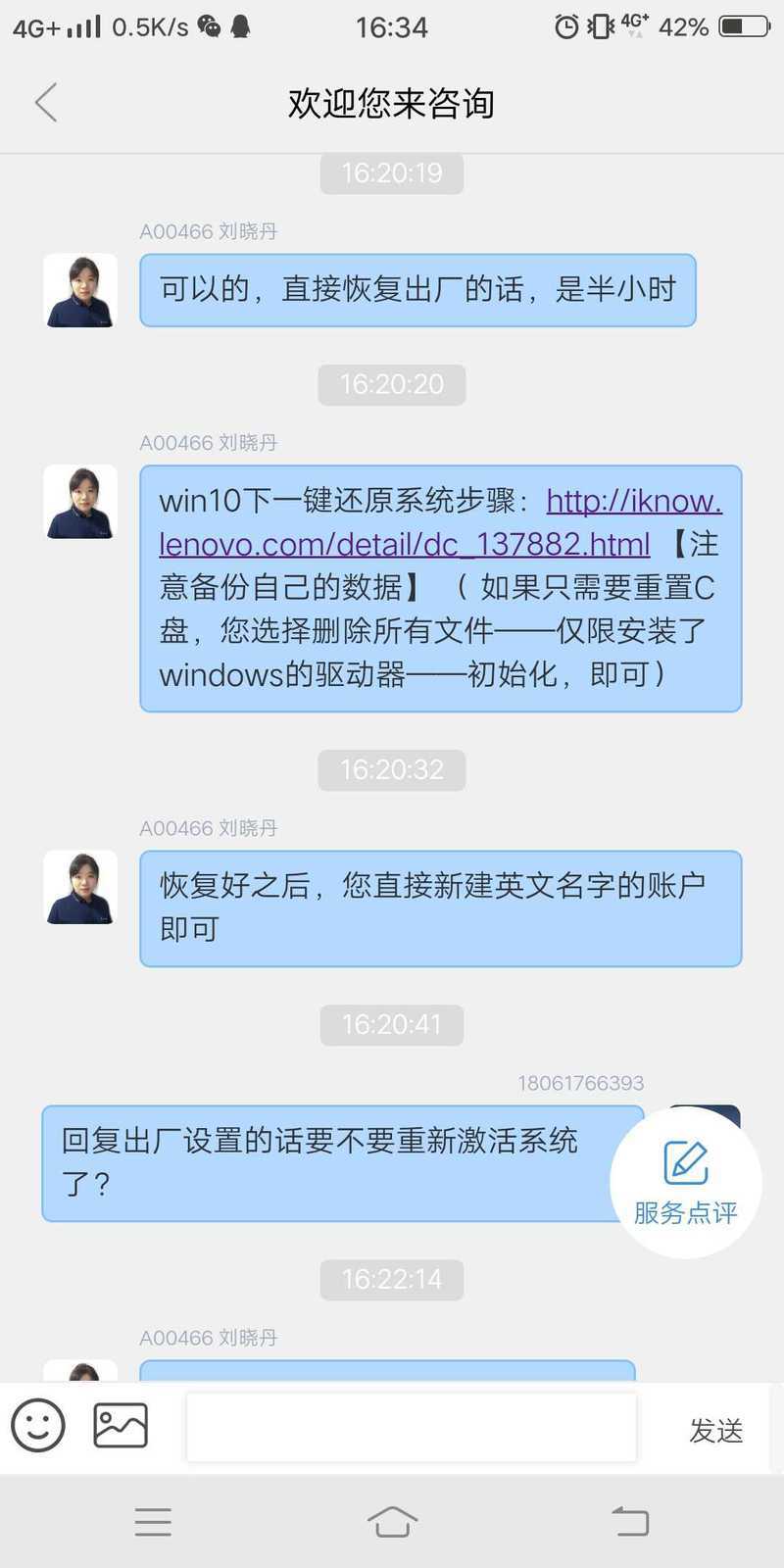Open the 服务点评 service rating button
The image size is (784, 1568).
[685, 1182]
